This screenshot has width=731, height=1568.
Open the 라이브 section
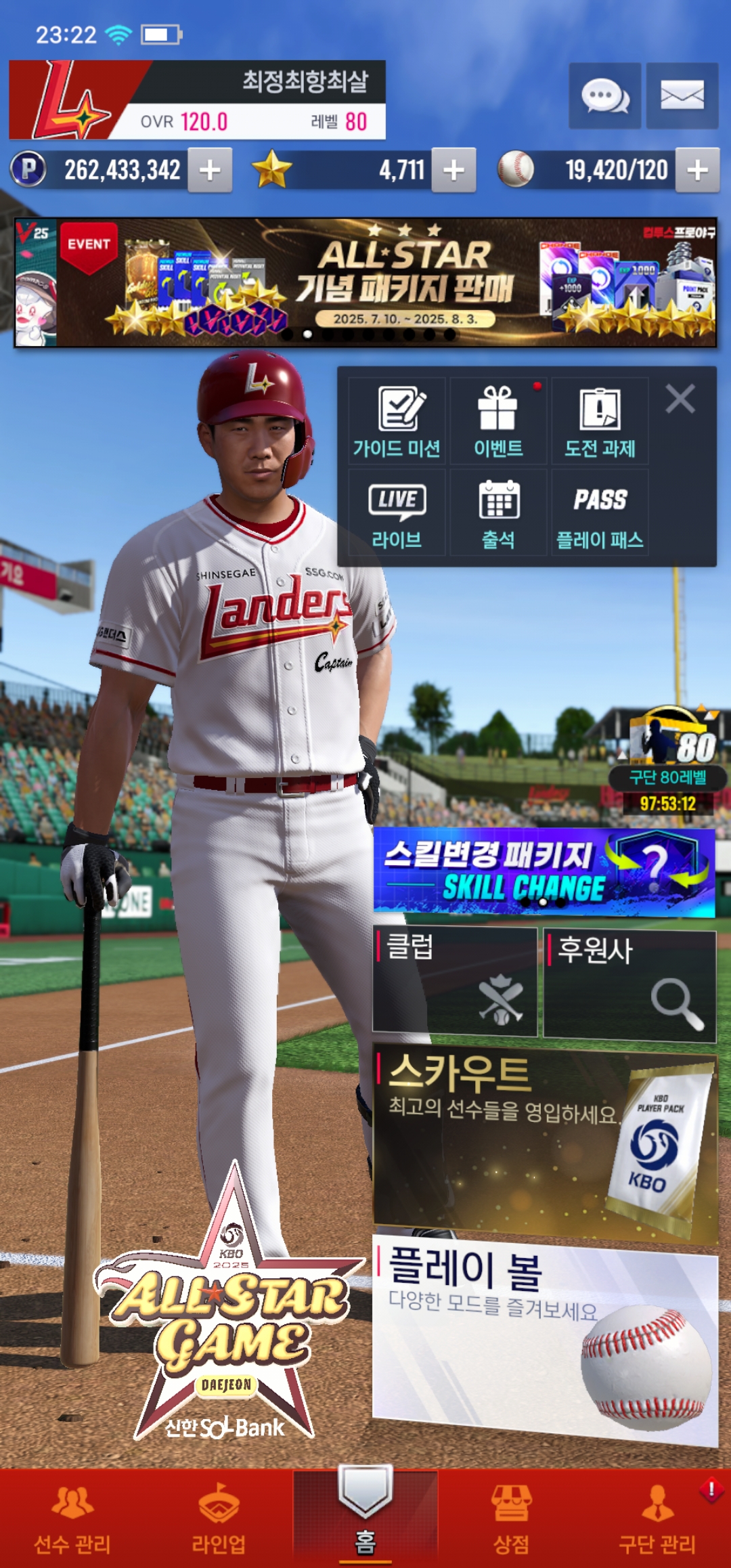397,513
